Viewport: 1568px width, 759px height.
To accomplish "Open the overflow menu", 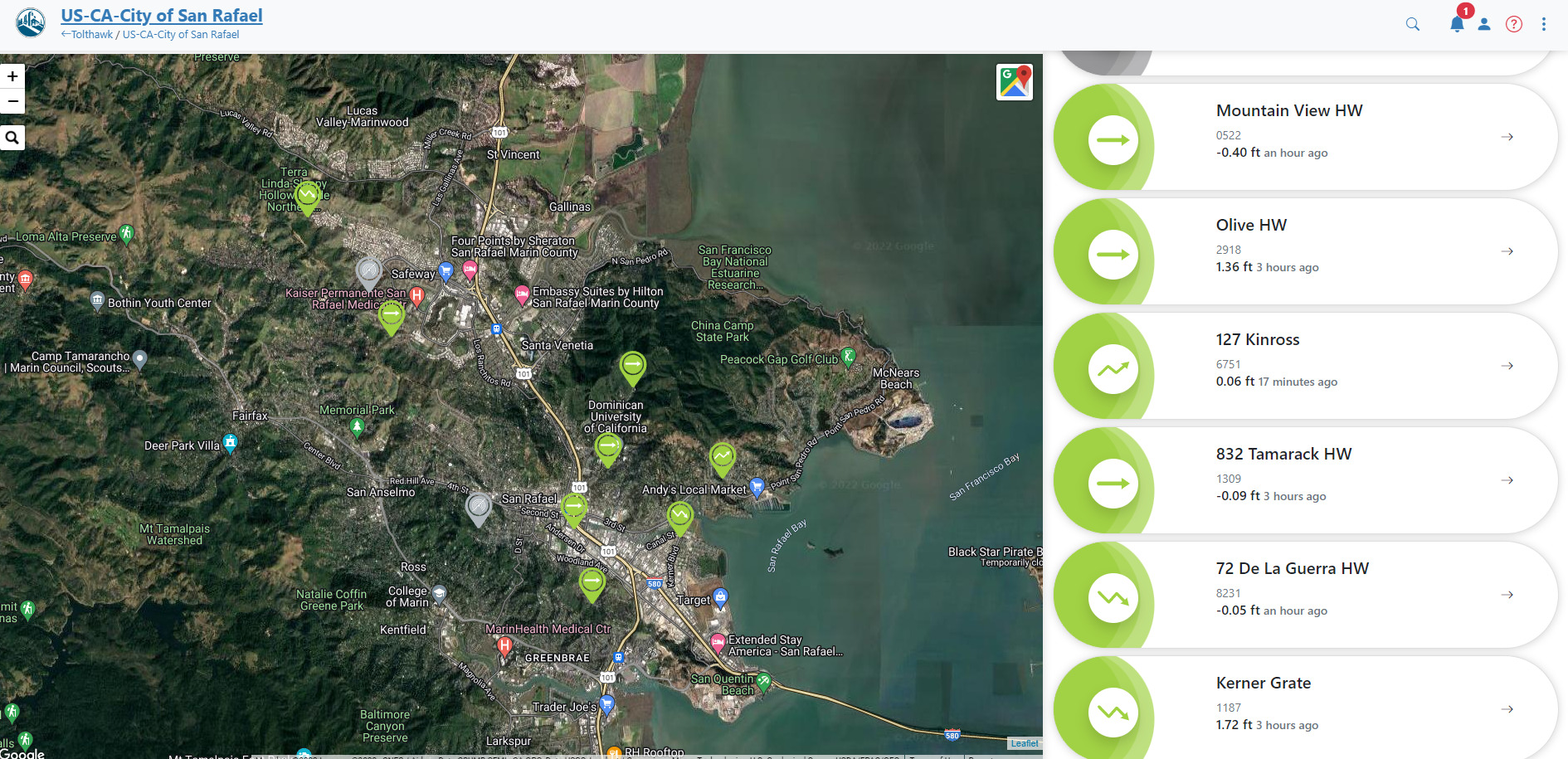I will [1544, 24].
